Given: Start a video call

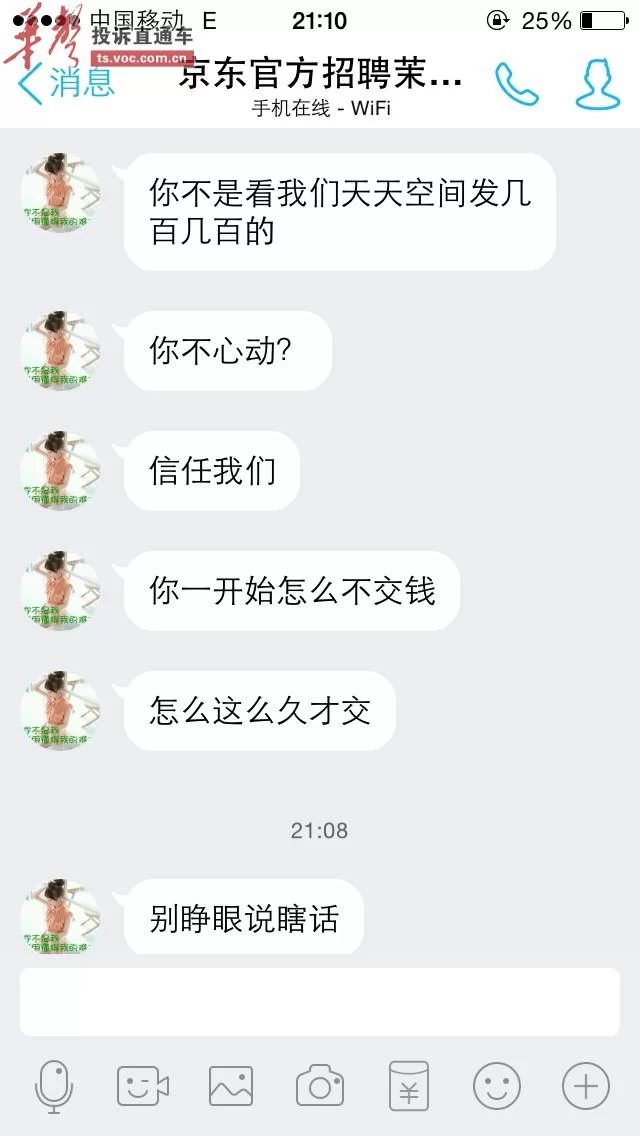Looking at the screenshot, I should pos(143,1087).
